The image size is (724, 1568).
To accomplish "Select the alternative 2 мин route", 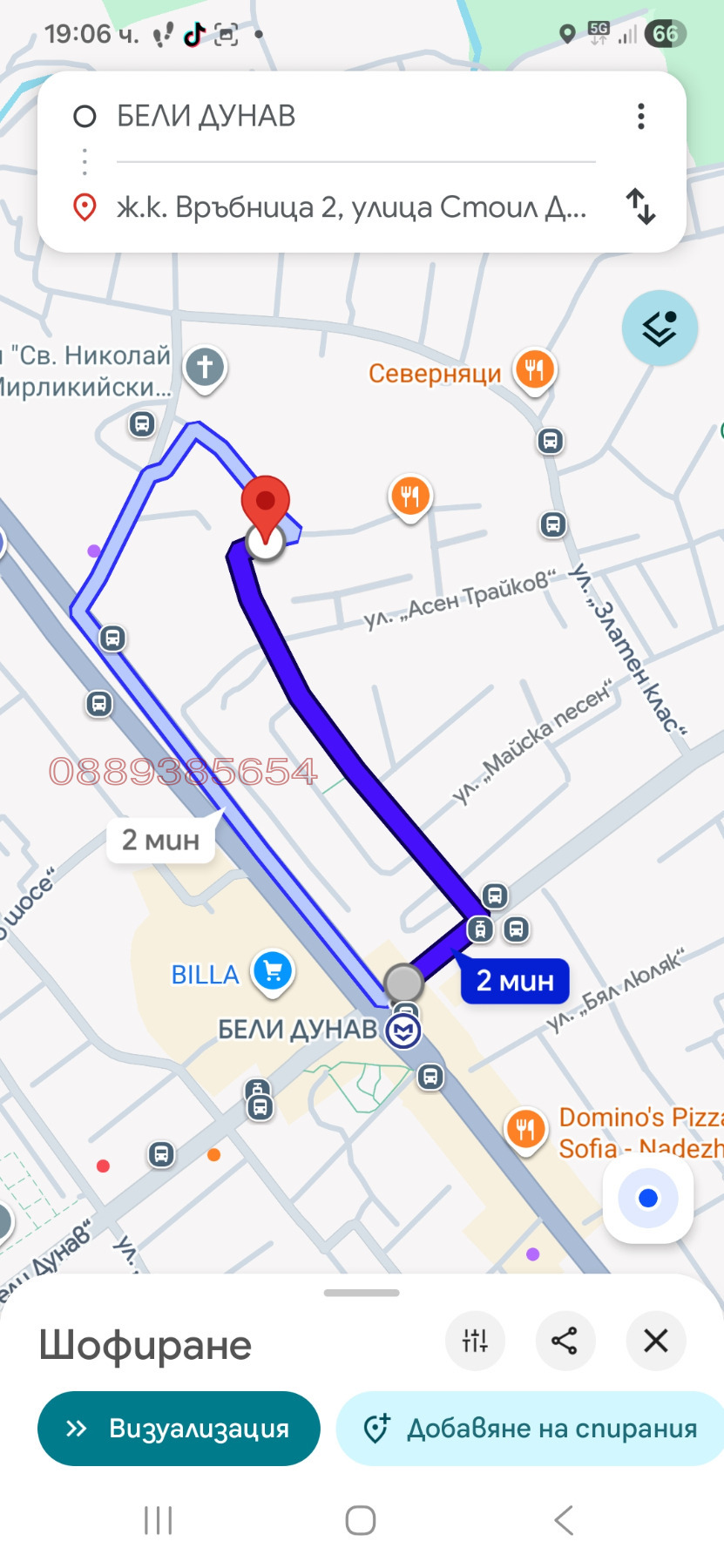I will coord(160,840).
